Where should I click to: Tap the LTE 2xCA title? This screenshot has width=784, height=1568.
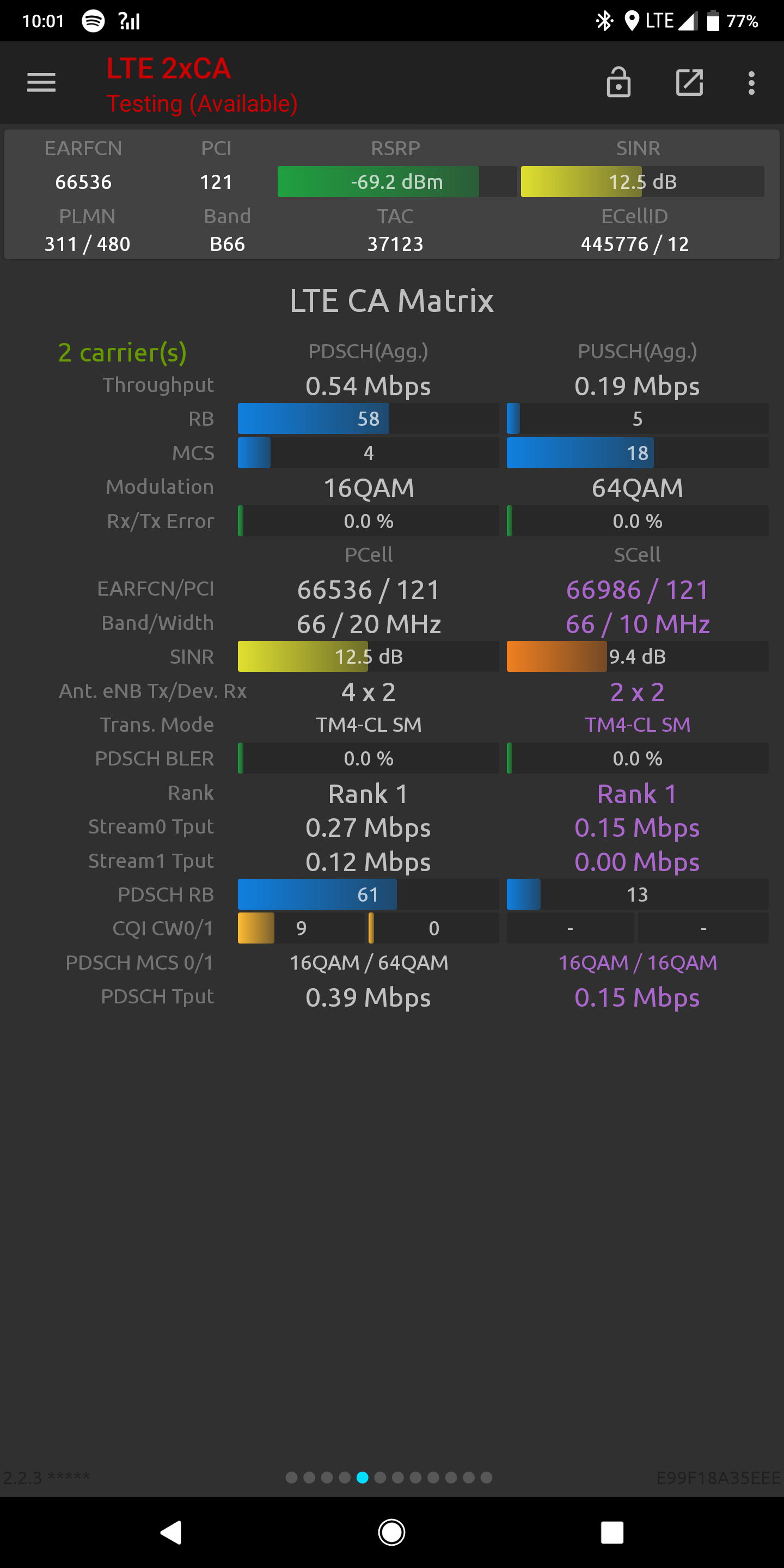coord(169,68)
